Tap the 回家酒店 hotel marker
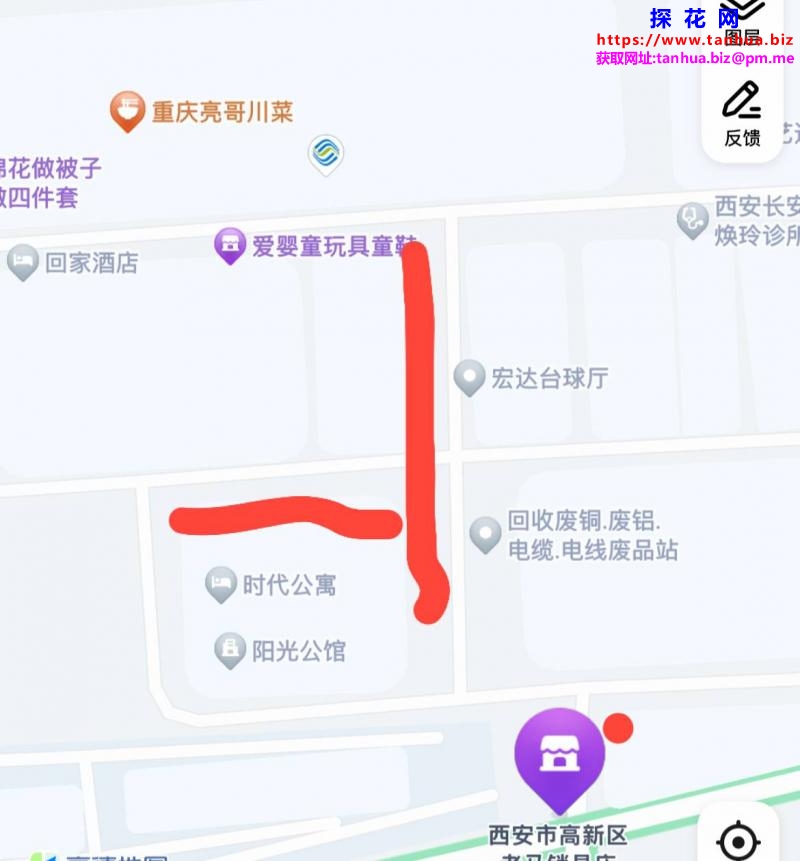 [22, 262]
